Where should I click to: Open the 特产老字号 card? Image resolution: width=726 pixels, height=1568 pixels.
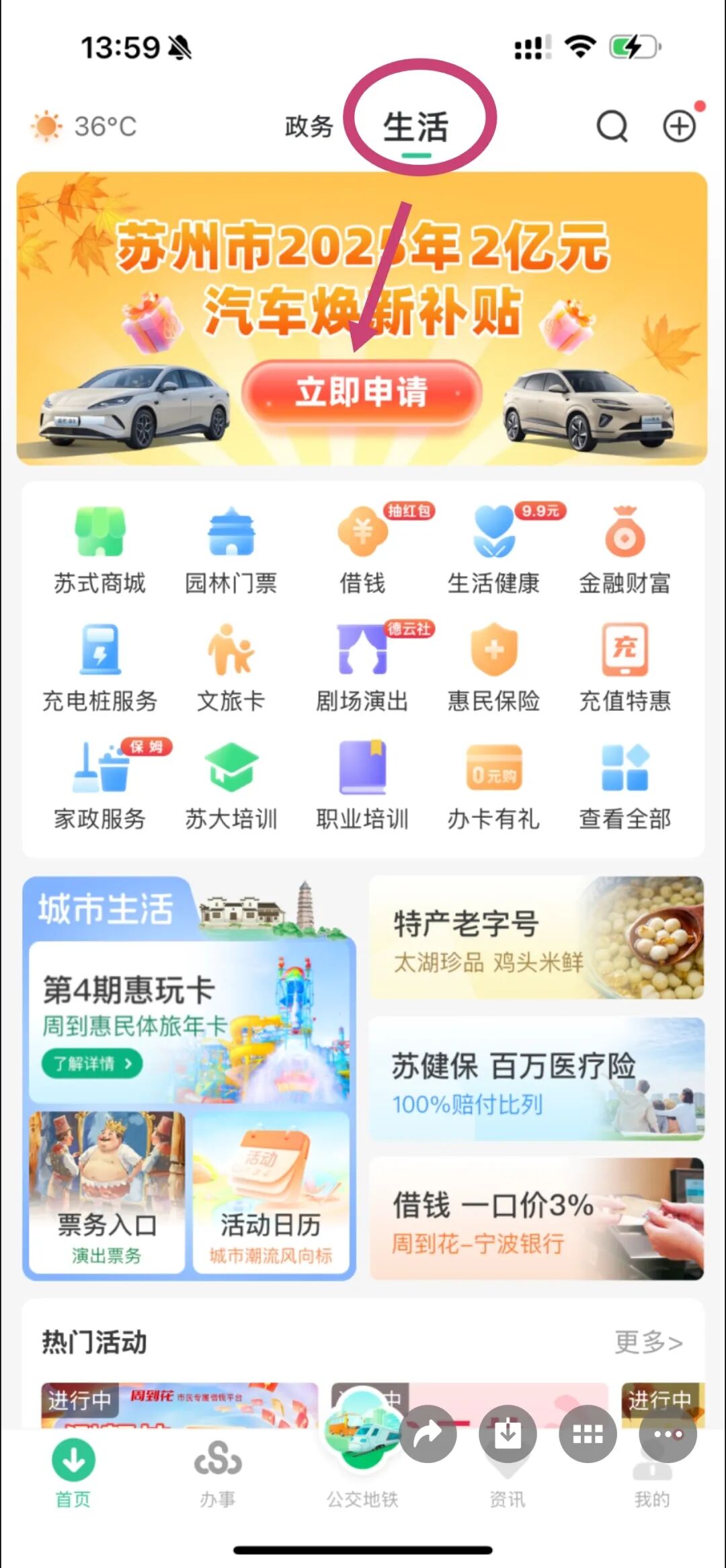click(536, 938)
